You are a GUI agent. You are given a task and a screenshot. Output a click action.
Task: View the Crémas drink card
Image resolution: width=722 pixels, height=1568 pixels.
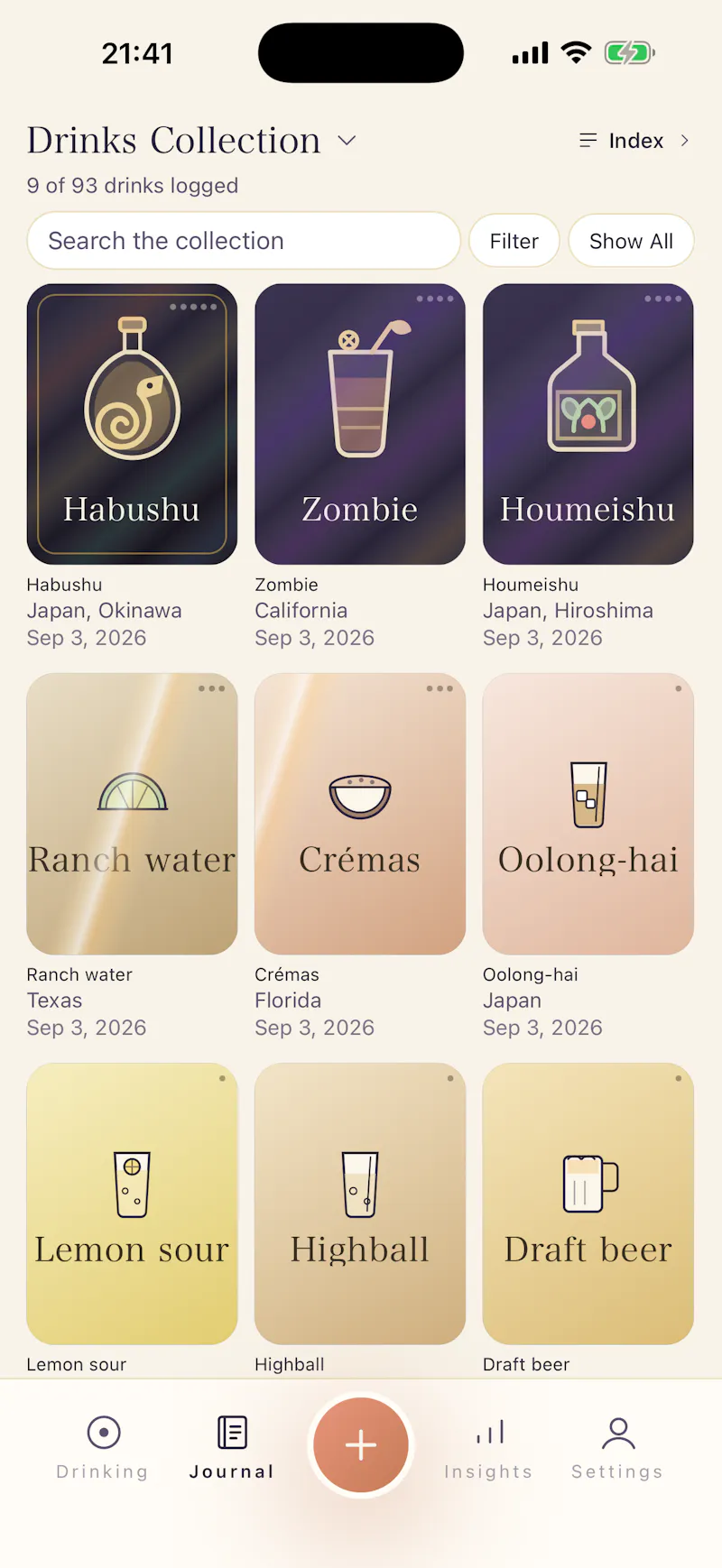pos(360,814)
